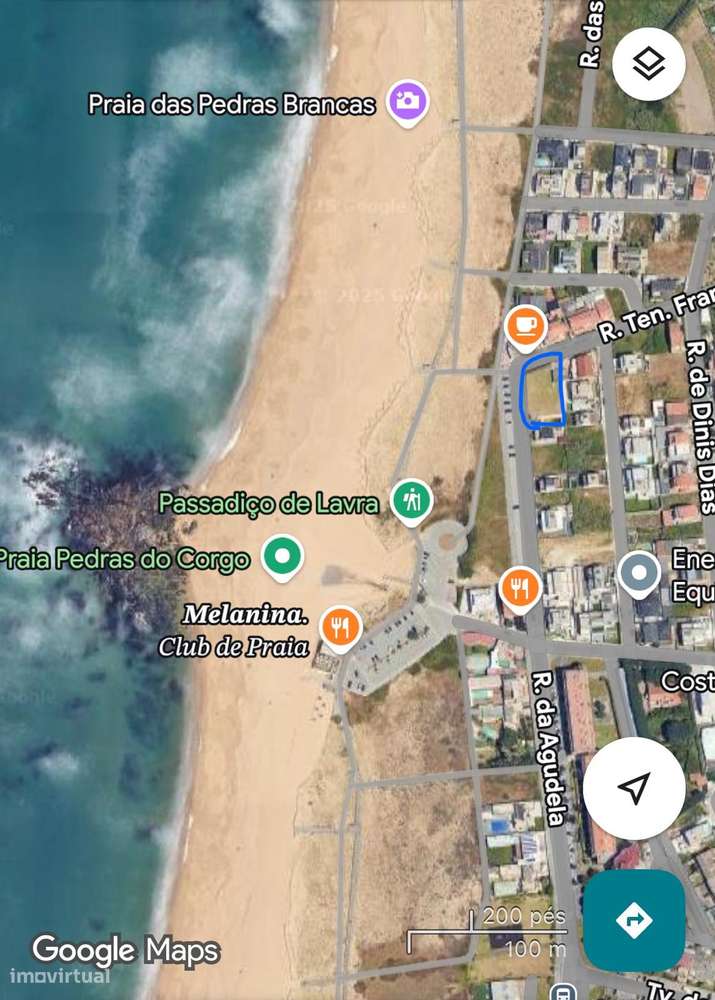Open the map layers button

(649, 65)
